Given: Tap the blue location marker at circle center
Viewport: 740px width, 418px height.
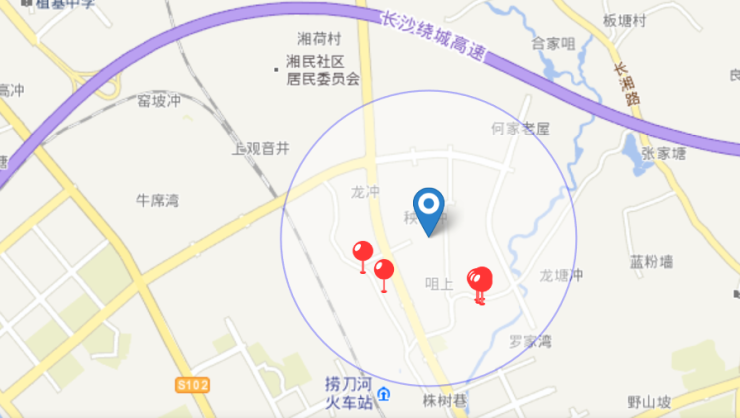Looking at the screenshot, I should point(430,207).
